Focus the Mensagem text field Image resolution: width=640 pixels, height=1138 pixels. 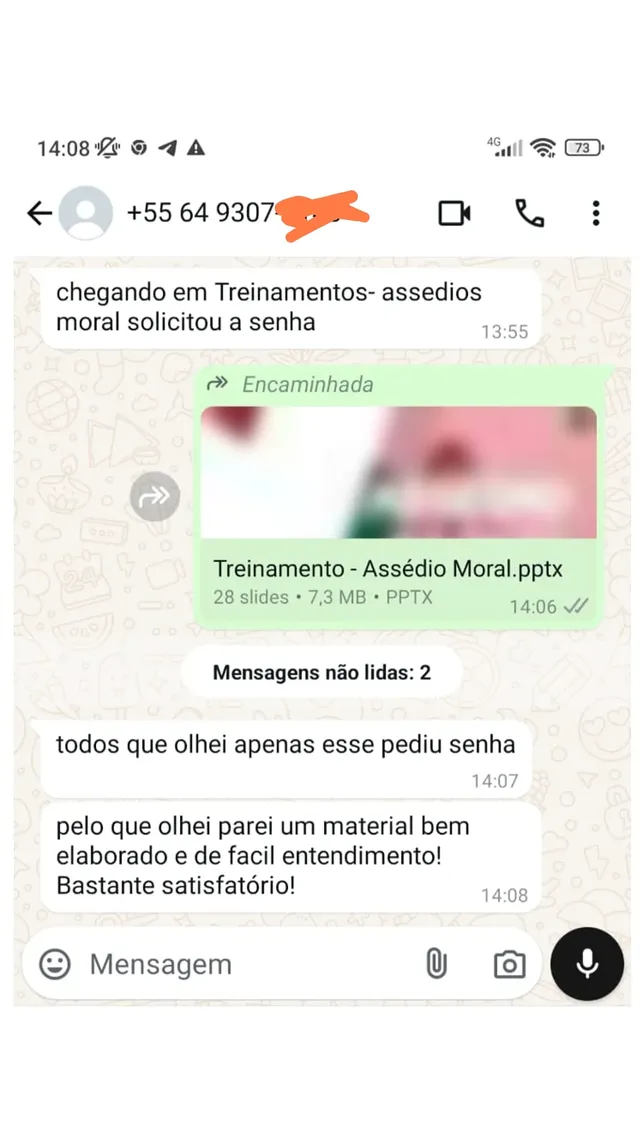pyautogui.click(x=240, y=964)
